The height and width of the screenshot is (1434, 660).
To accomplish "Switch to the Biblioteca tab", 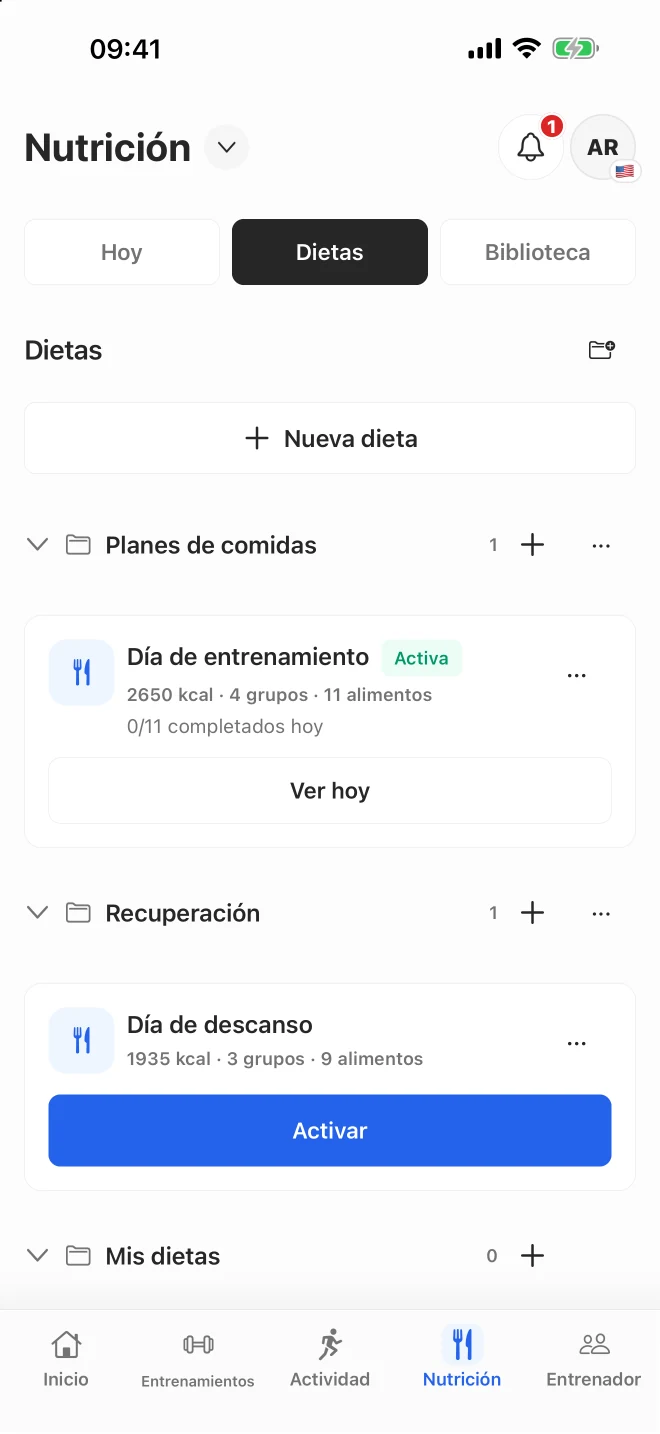I will coord(538,252).
